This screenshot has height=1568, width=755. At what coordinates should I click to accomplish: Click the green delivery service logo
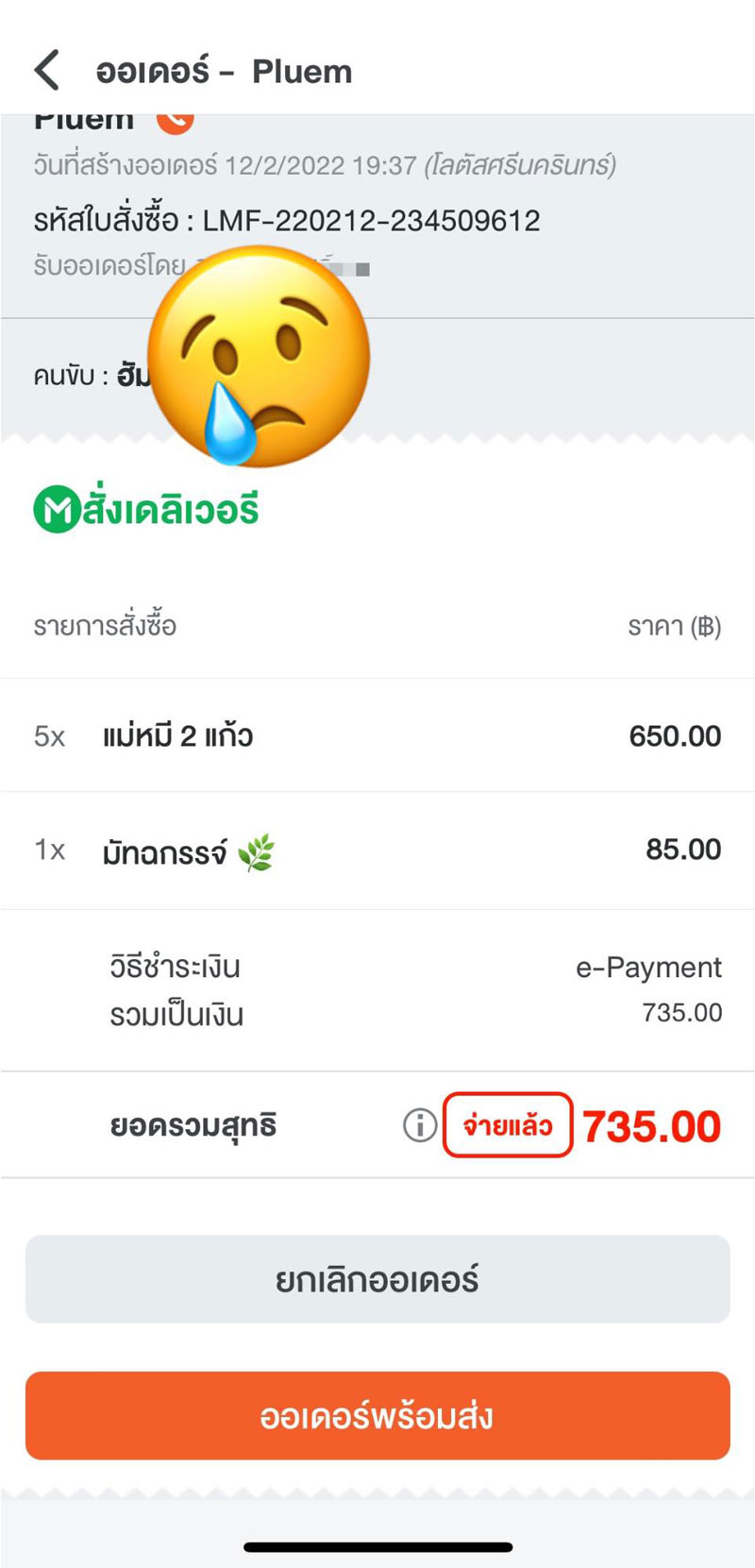pyautogui.click(x=57, y=507)
